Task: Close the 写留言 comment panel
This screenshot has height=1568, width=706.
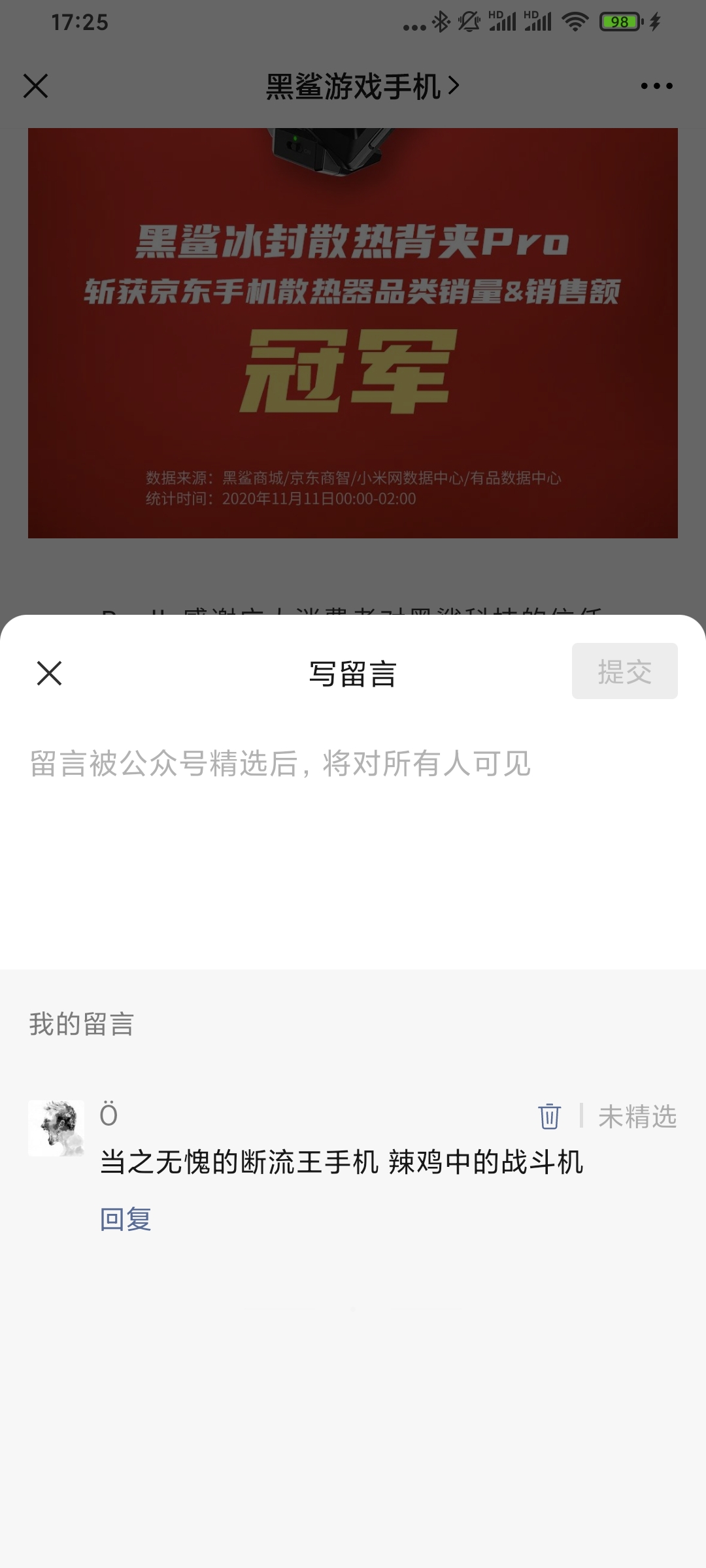Action: pos(49,673)
